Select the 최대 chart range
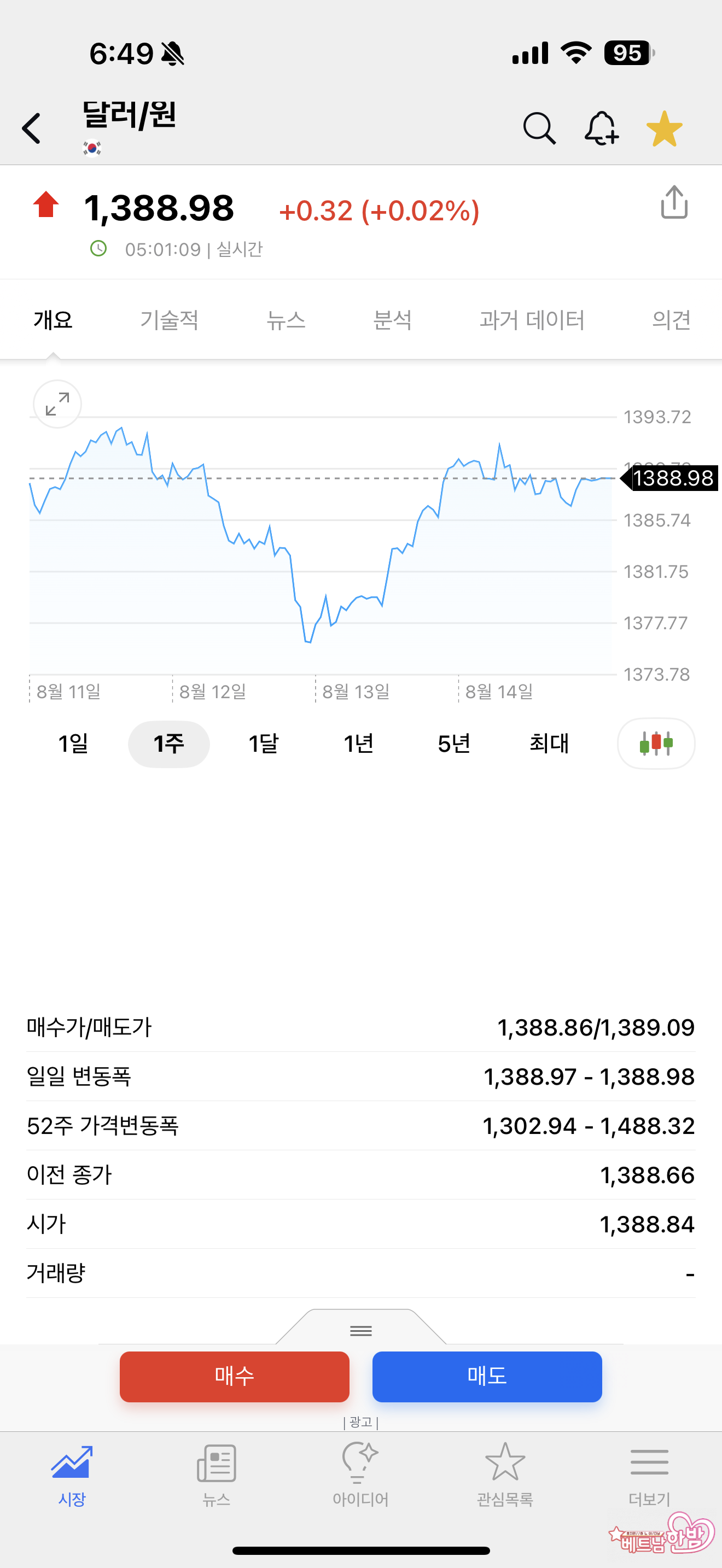 pyautogui.click(x=549, y=743)
